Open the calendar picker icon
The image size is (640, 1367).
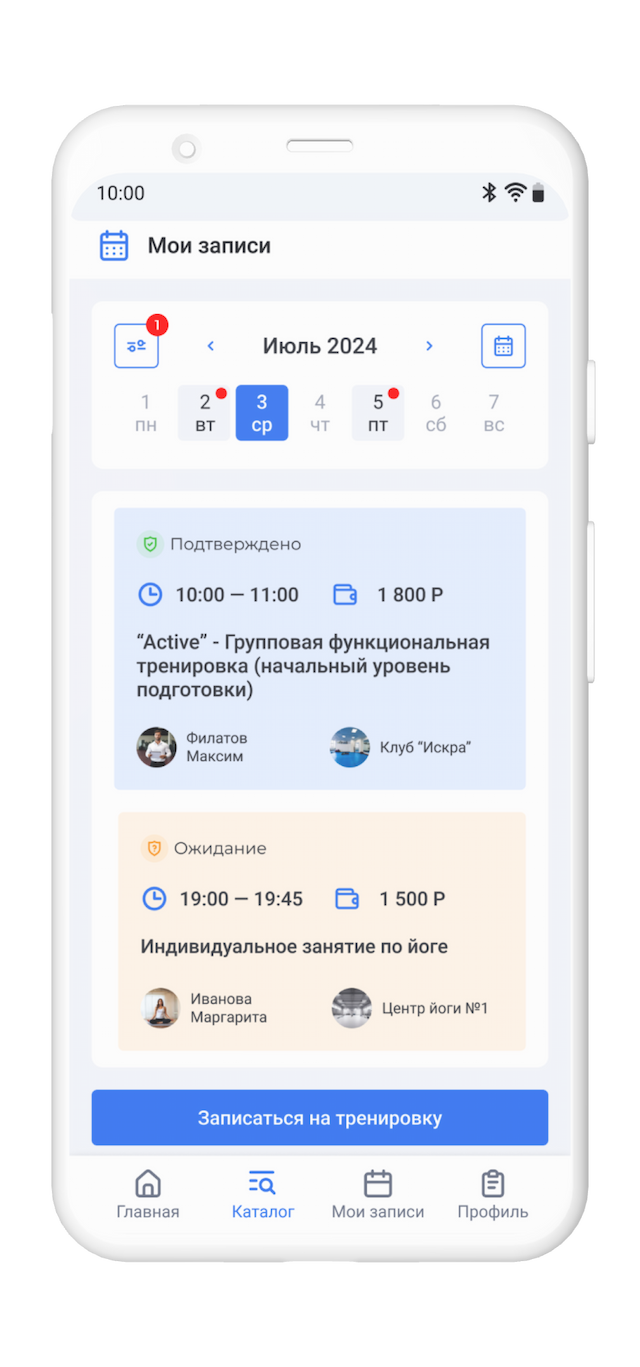tap(503, 346)
